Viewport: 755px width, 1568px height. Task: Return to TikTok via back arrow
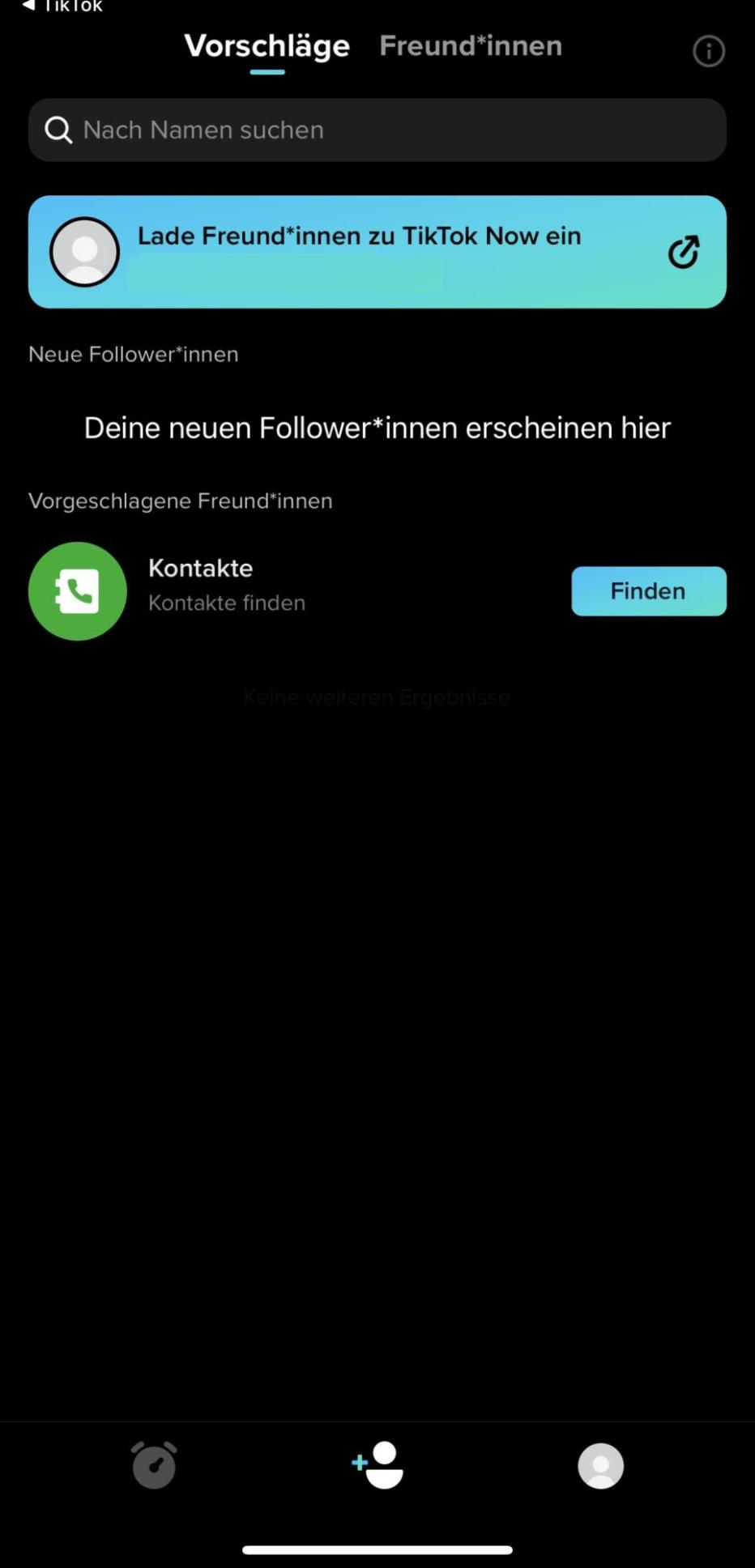[x=63, y=6]
